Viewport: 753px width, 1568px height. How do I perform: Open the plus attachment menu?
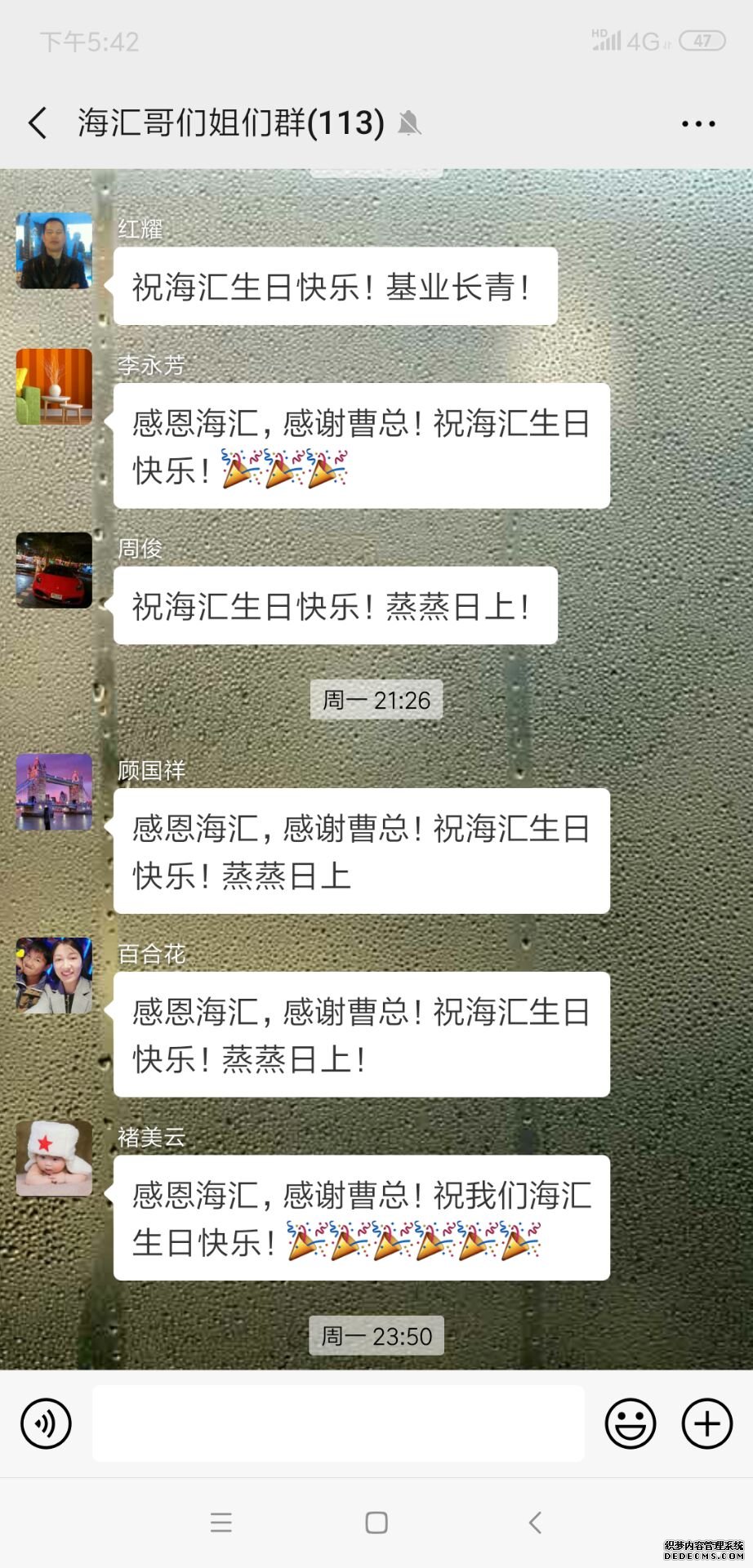click(706, 1424)
